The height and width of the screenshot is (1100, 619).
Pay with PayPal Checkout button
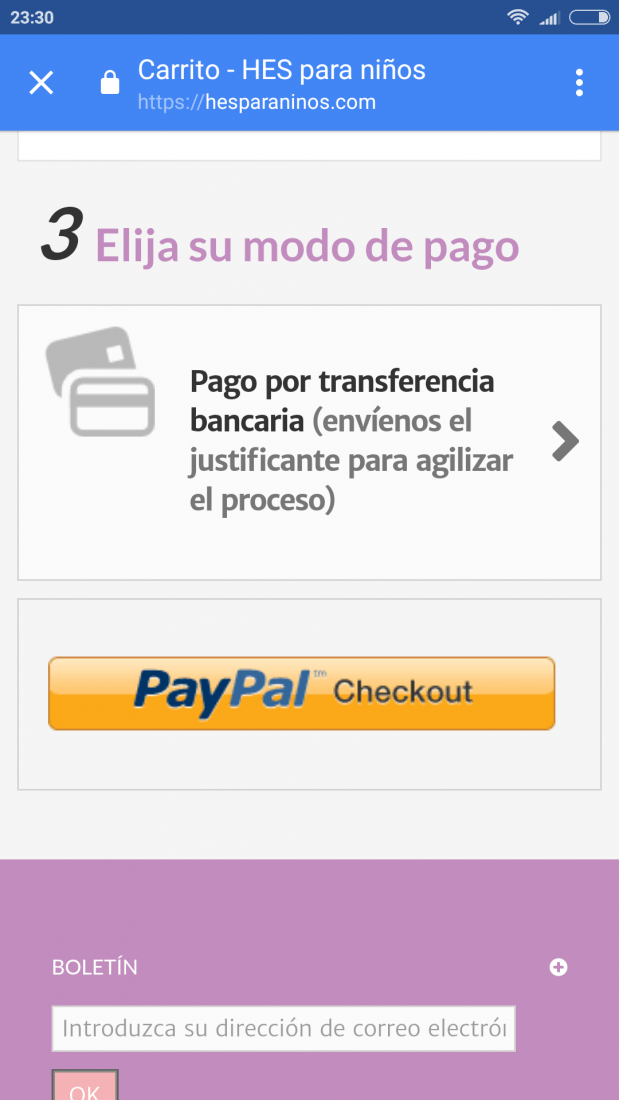[x=302, y=693]
